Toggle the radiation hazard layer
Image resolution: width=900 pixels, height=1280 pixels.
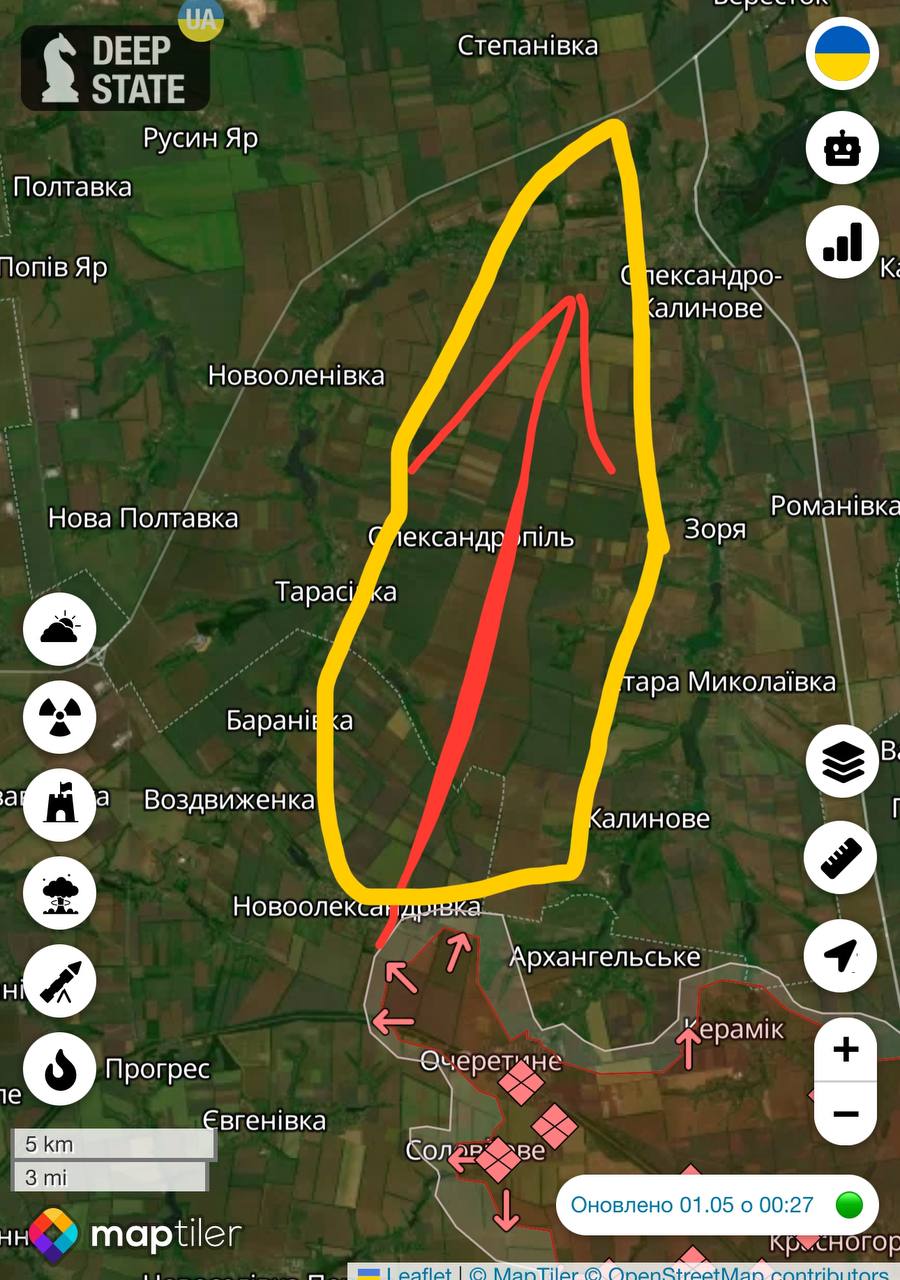pos(60,716)
